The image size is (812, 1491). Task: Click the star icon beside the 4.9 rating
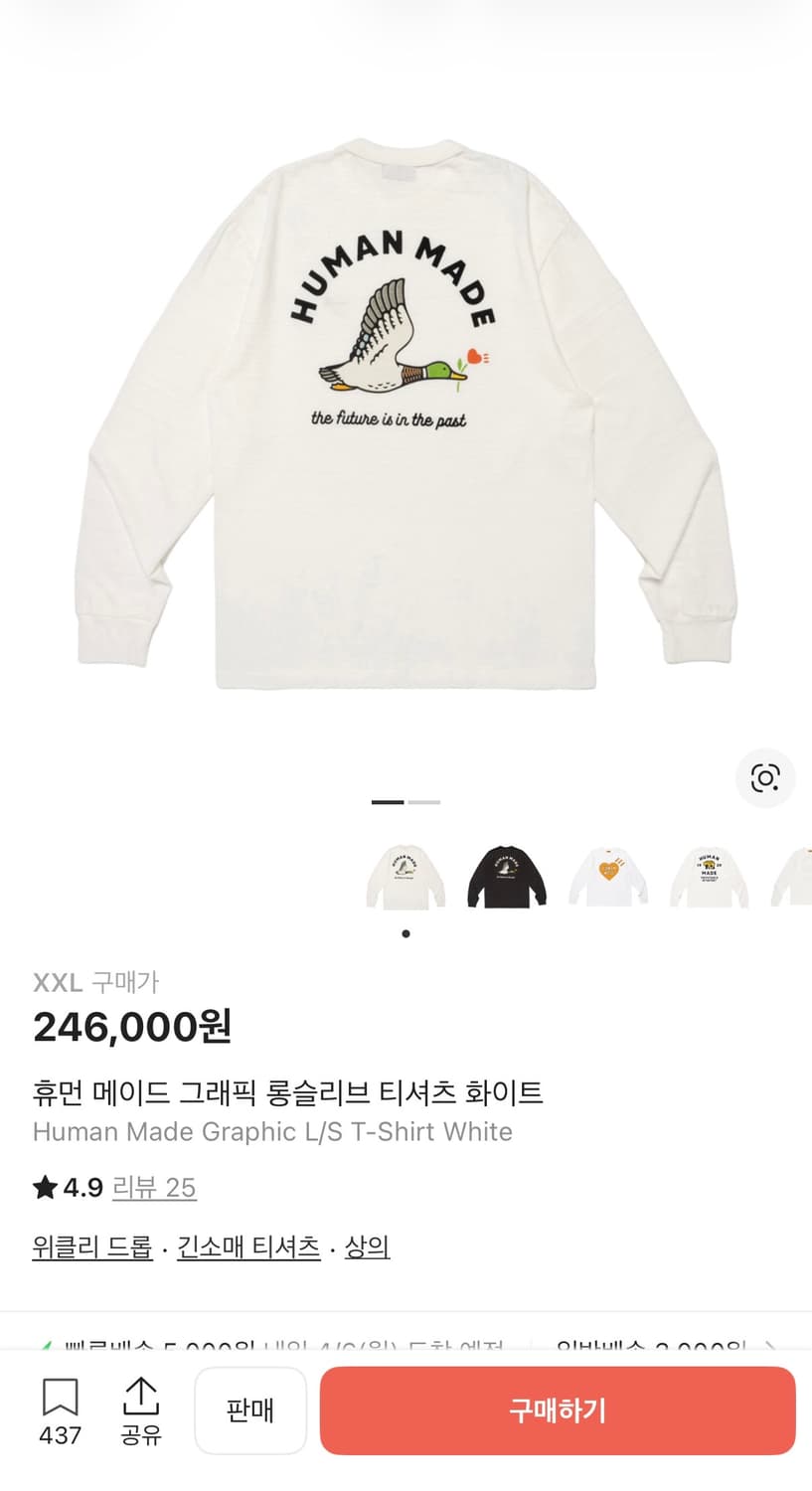coord(44,1187)
